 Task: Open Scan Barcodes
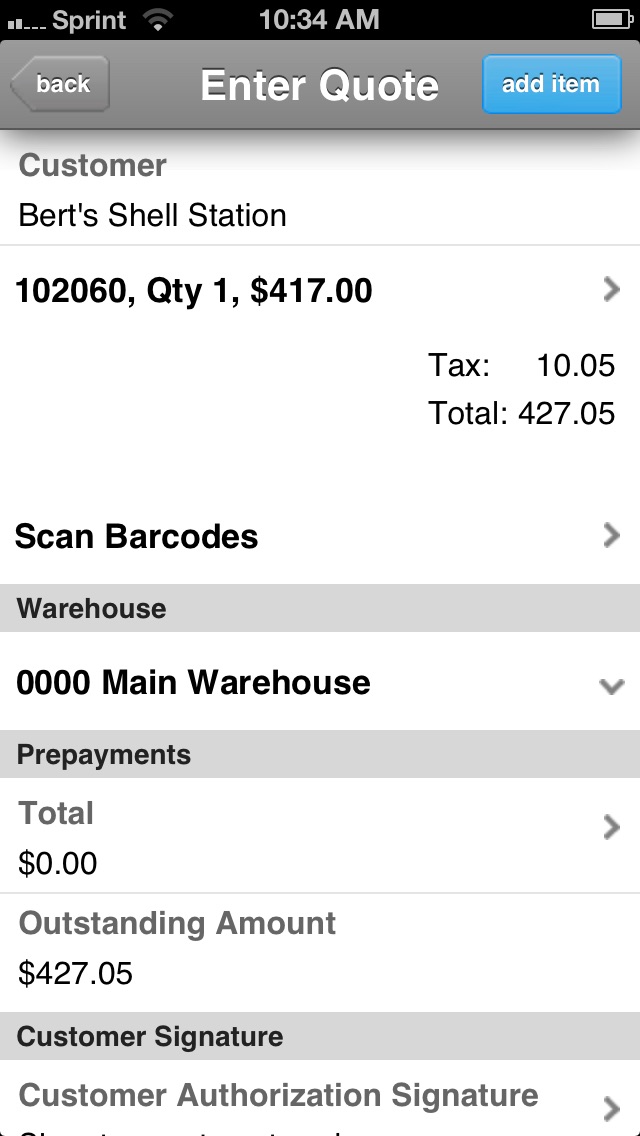(x=320, y=537)
